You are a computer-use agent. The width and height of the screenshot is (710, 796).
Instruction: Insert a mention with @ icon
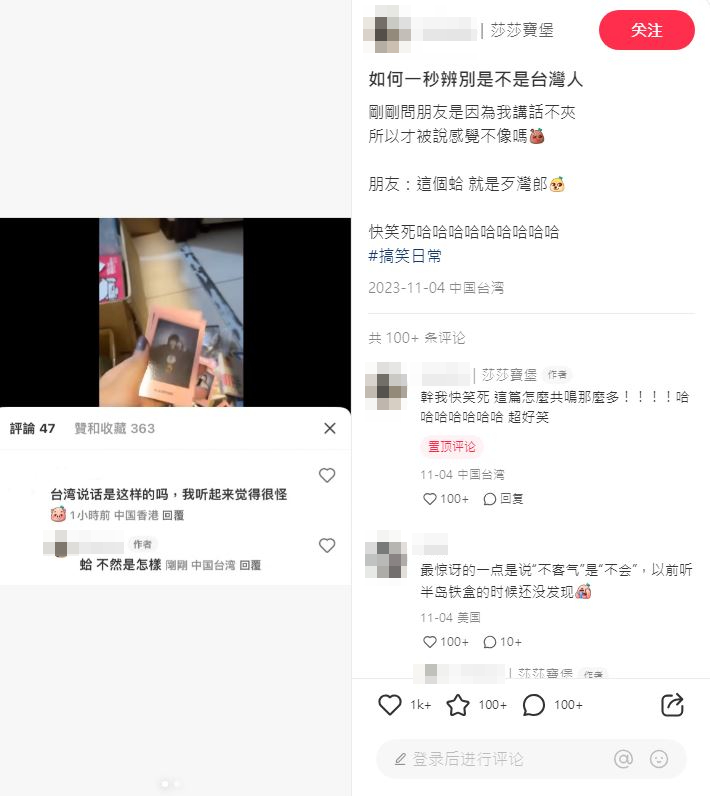point(623,759)
